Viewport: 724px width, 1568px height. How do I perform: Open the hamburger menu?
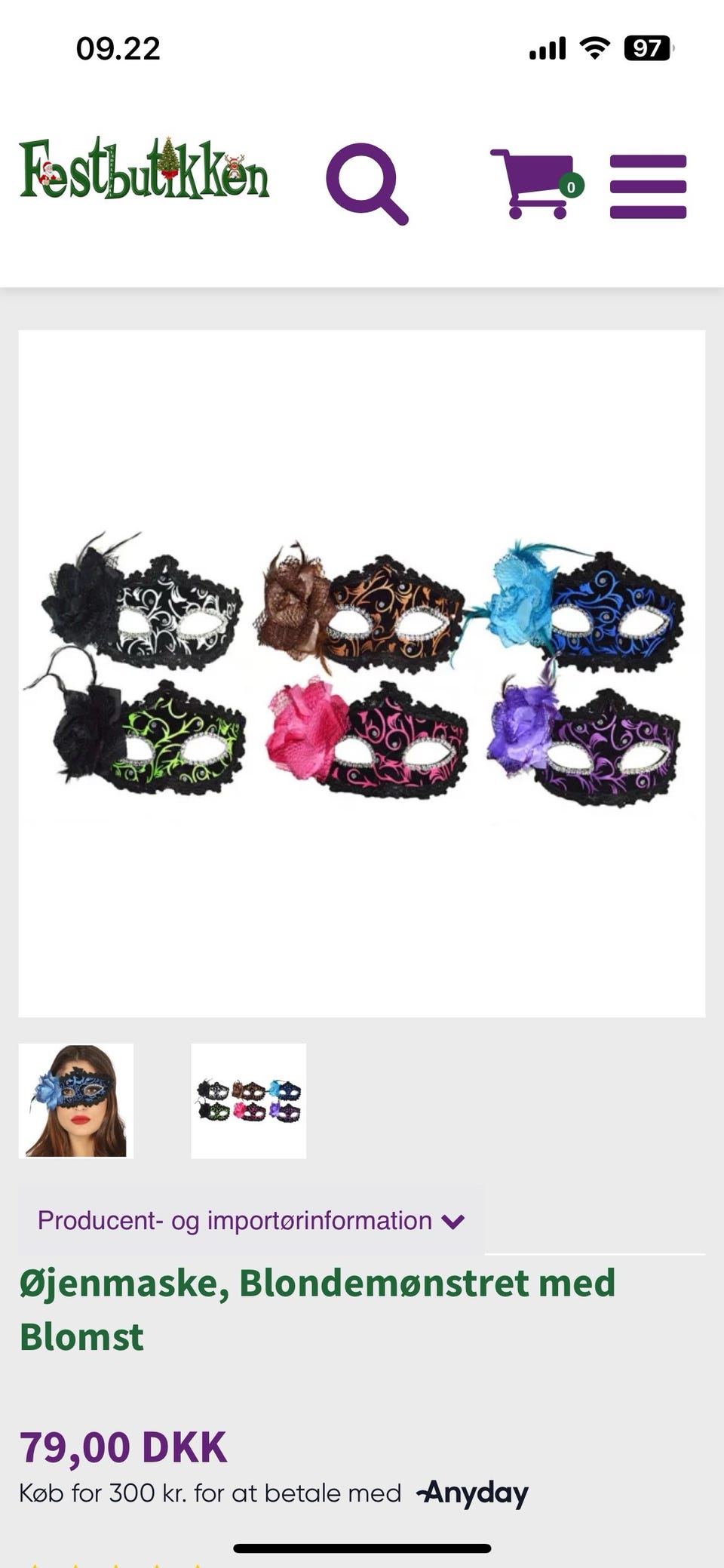(x=648, y=186)
